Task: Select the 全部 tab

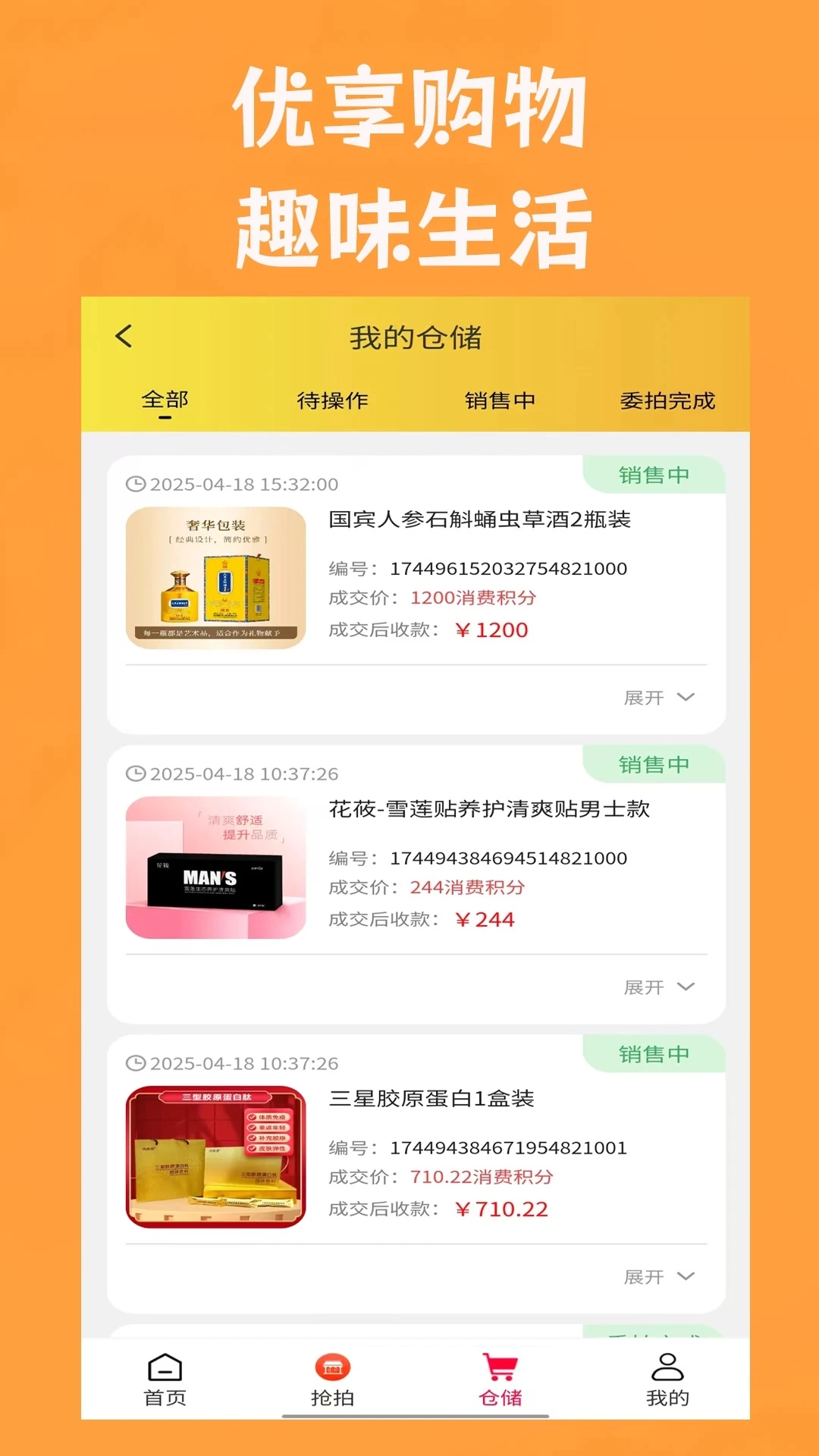Action: point(164,400)
